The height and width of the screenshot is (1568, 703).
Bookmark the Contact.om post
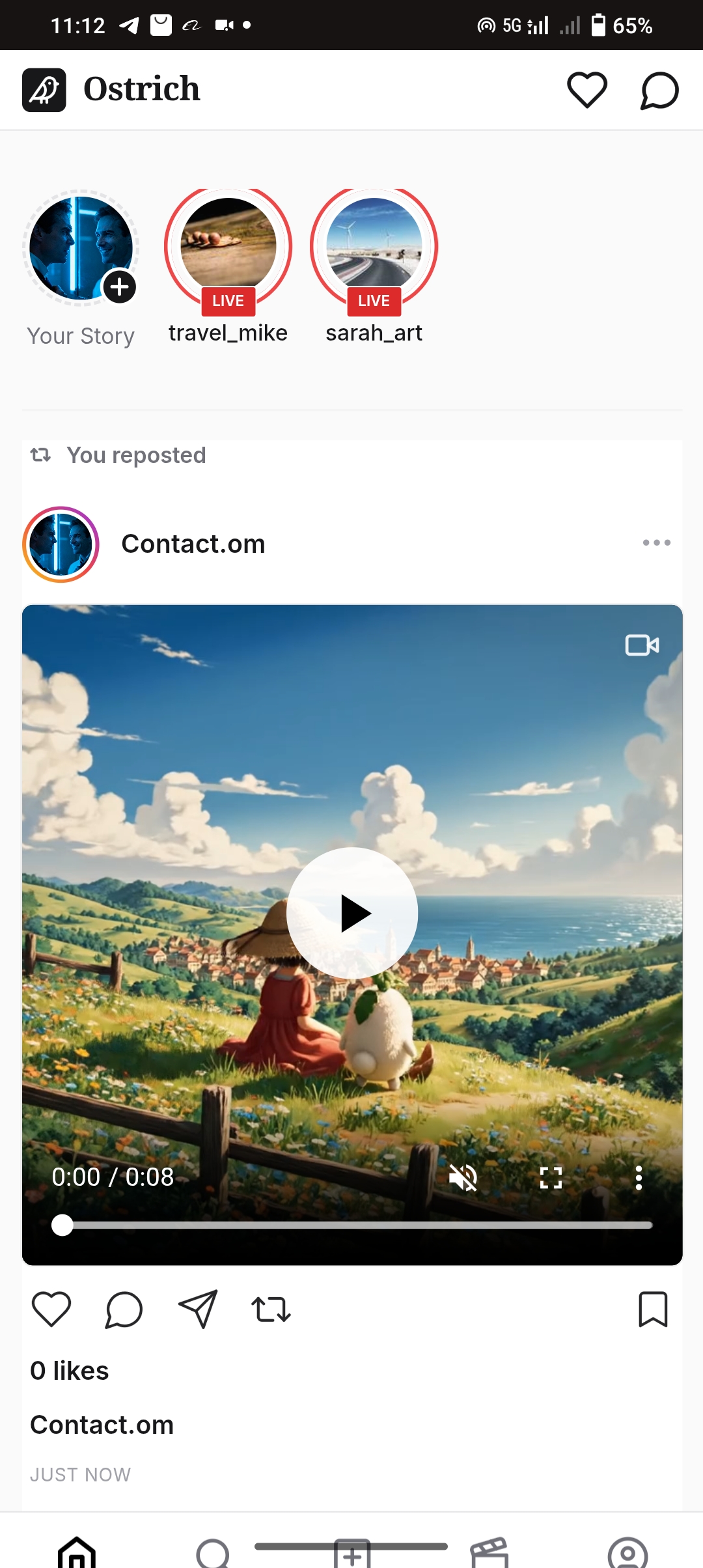tap(653, 1309)
